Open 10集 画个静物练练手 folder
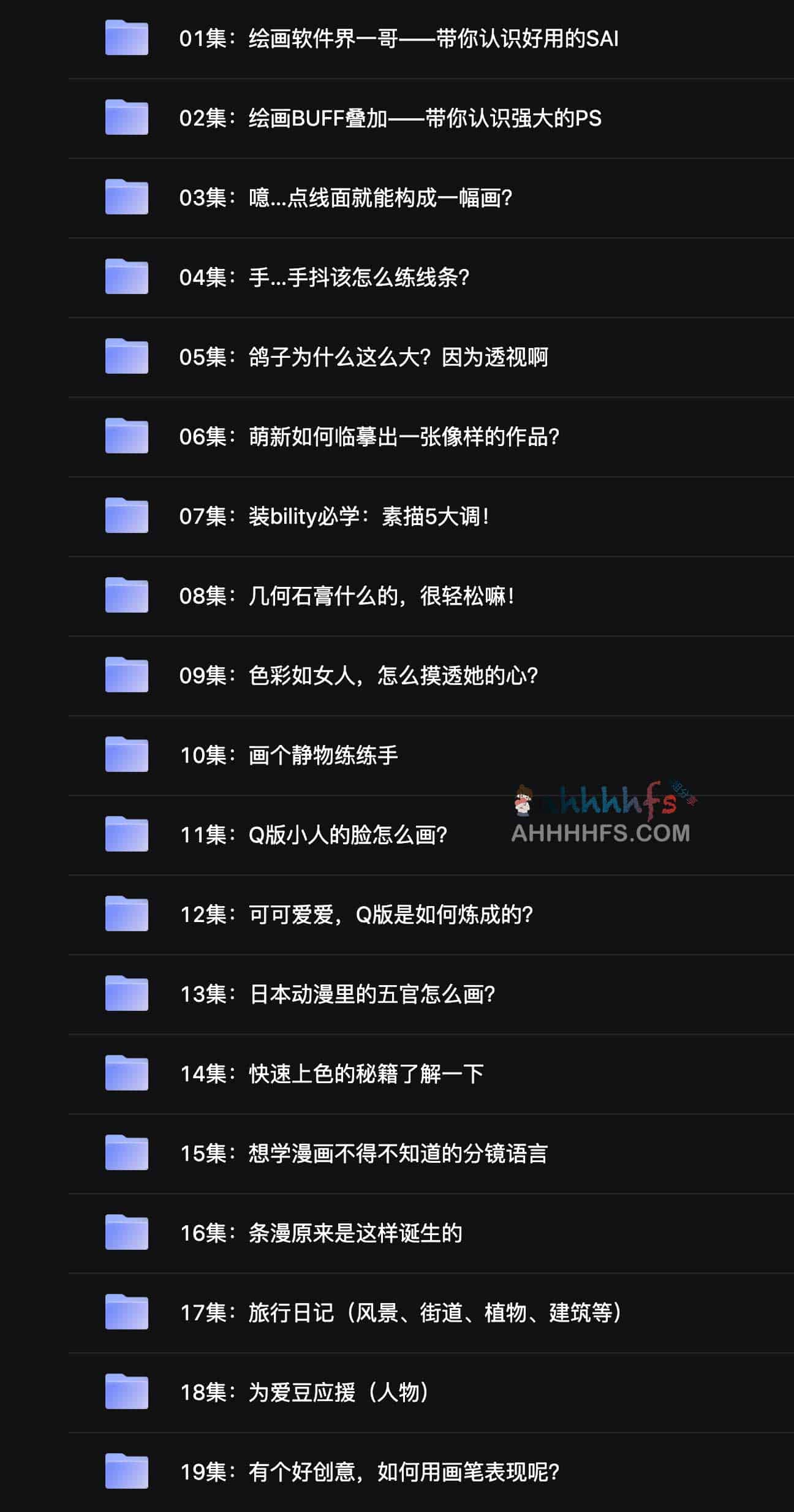Screen dimensions: 794x1512 click(289, 755)
